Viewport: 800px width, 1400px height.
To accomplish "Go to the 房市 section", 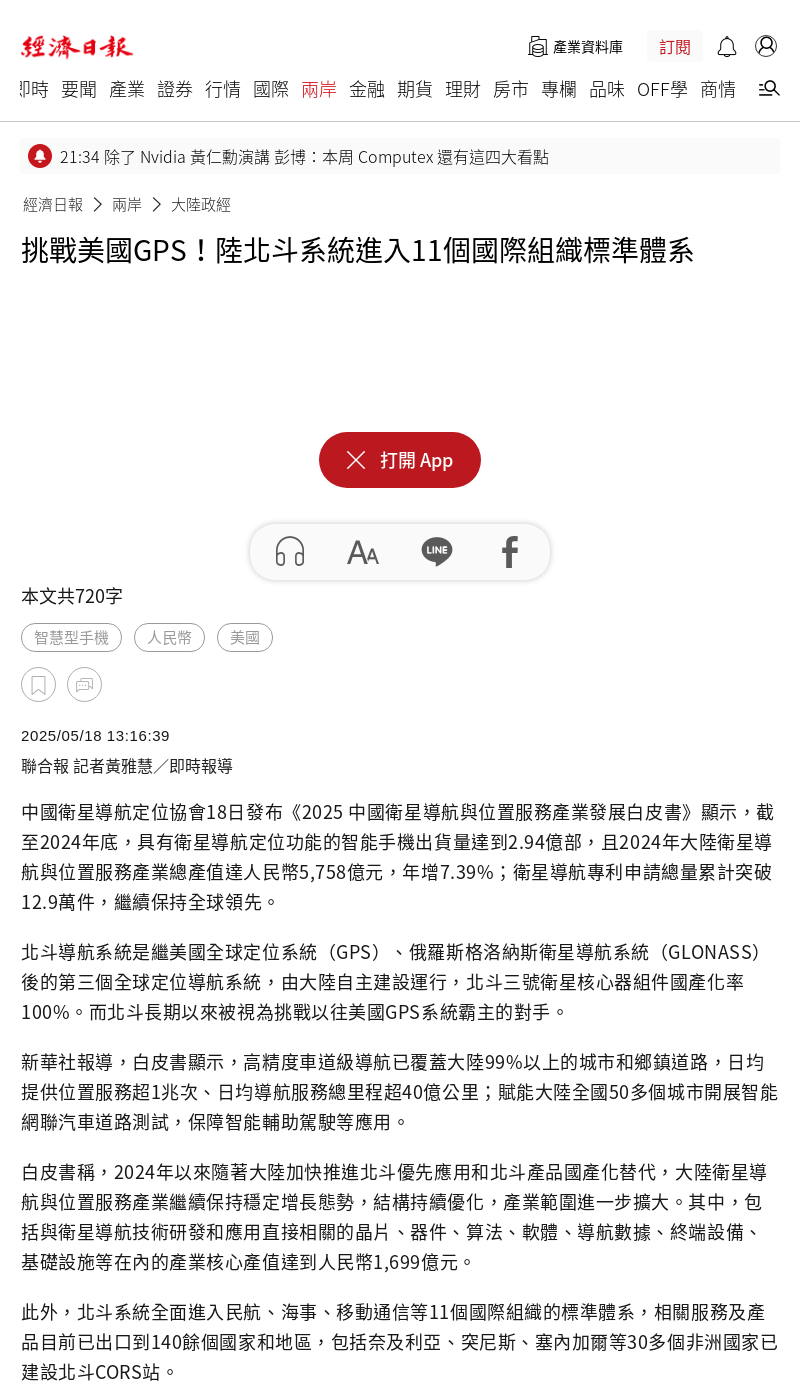I will coord(511,89).
